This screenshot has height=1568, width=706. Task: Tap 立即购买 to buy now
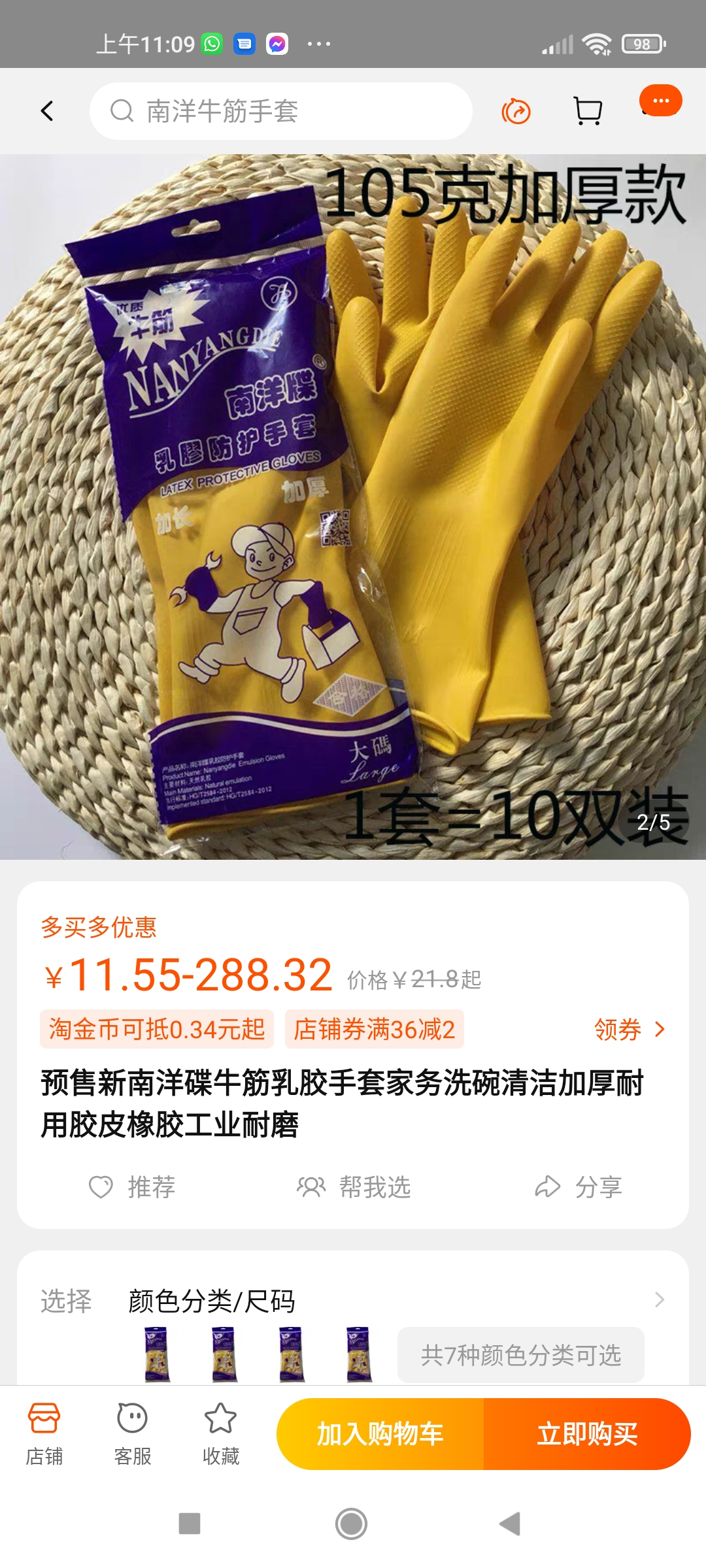pos(587,1434)
